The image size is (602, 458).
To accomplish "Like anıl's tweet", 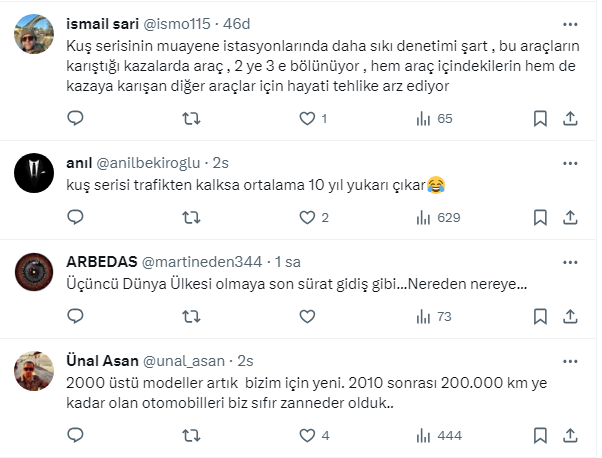I will [x=308, y=217].
